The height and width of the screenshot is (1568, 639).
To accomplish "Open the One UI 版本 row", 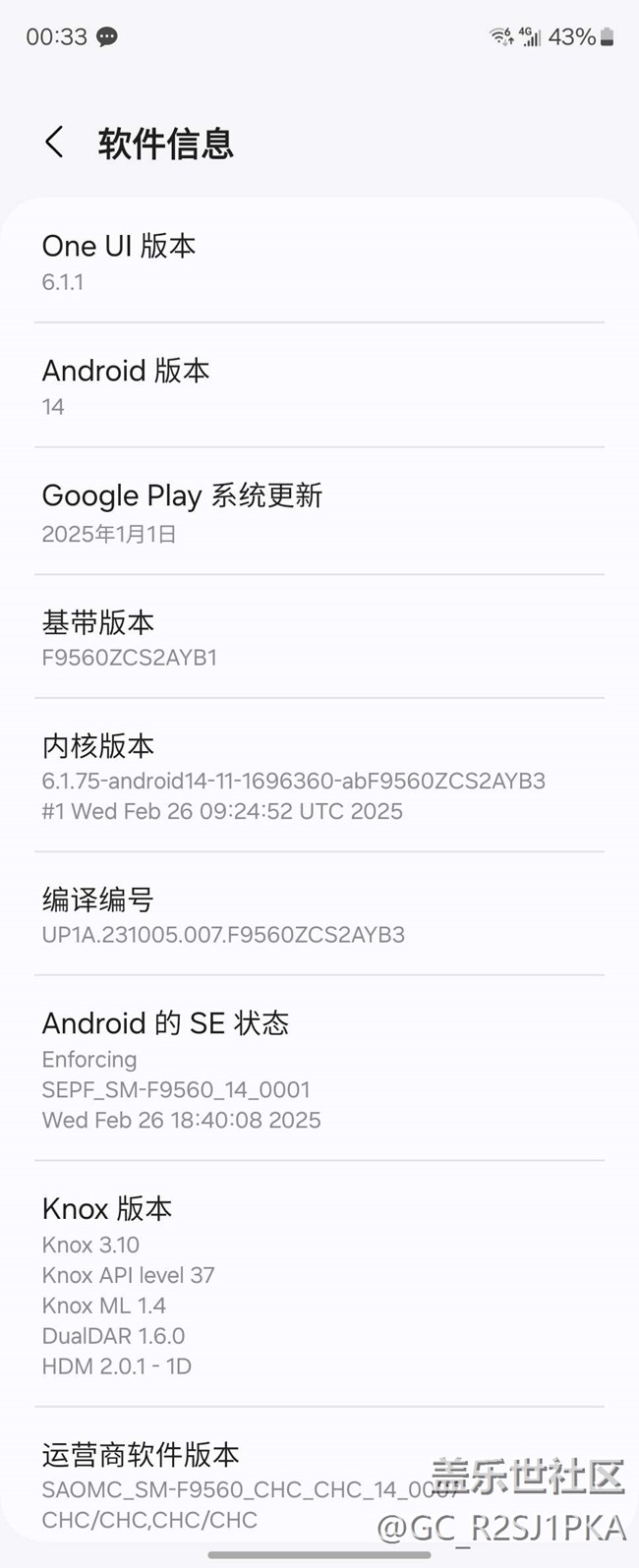I will pos(319,261).
